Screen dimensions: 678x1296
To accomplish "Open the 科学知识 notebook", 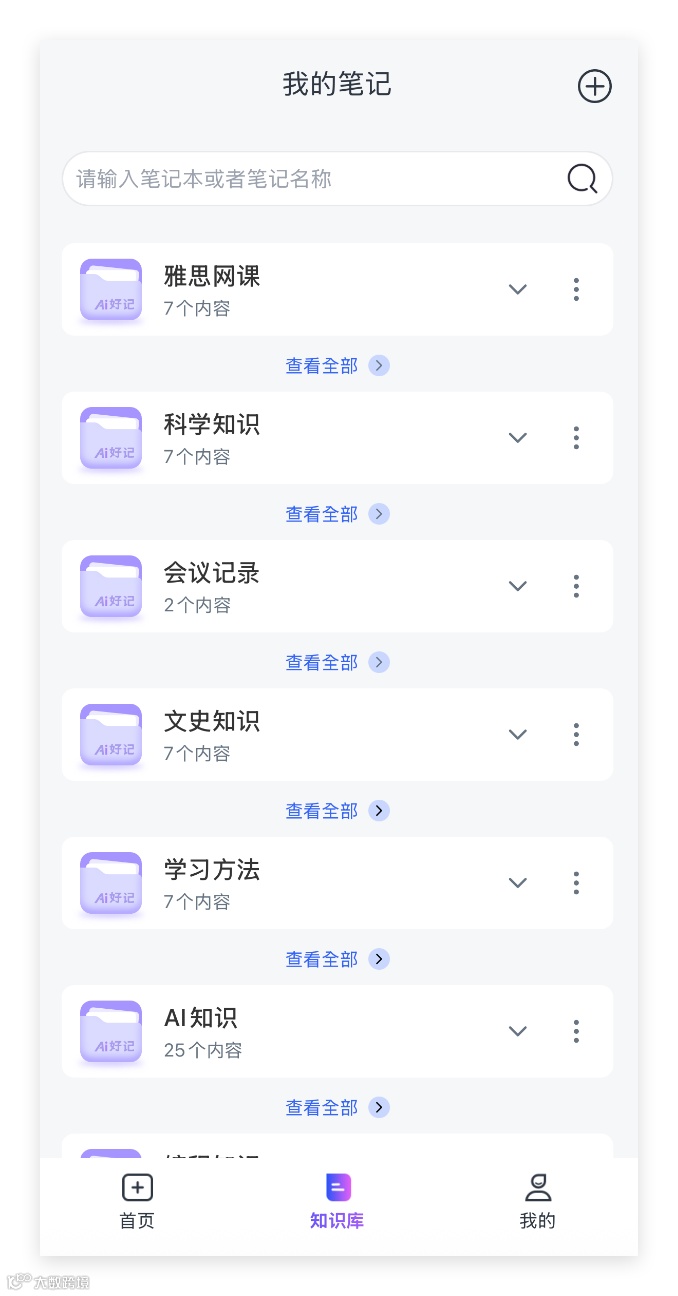I will 212,438.
